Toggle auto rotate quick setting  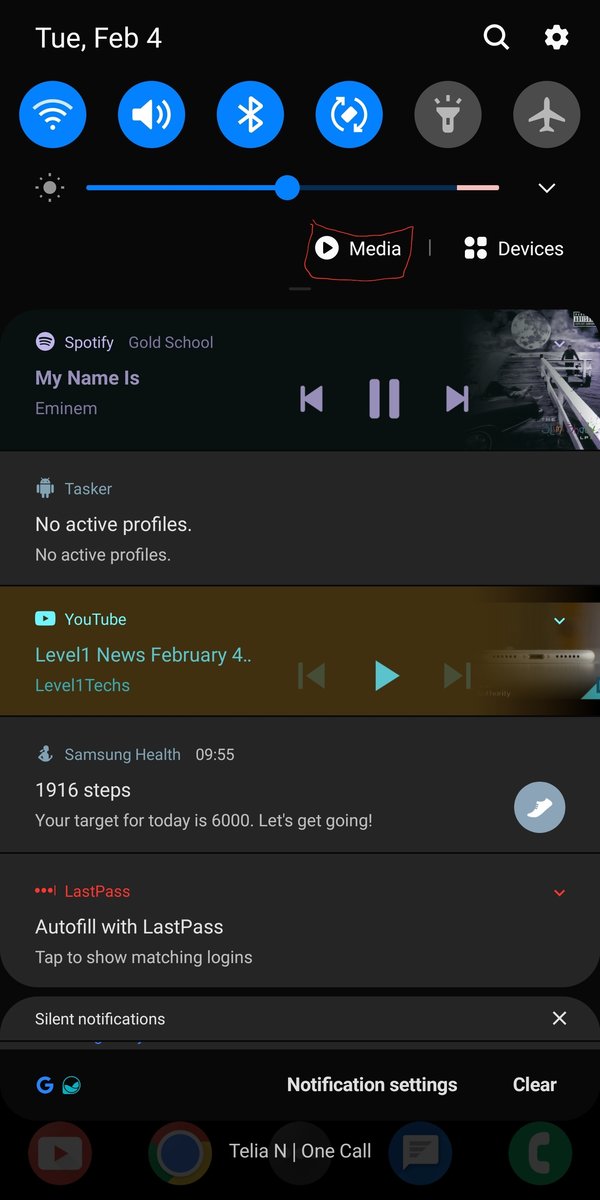[x=349, y=115]
